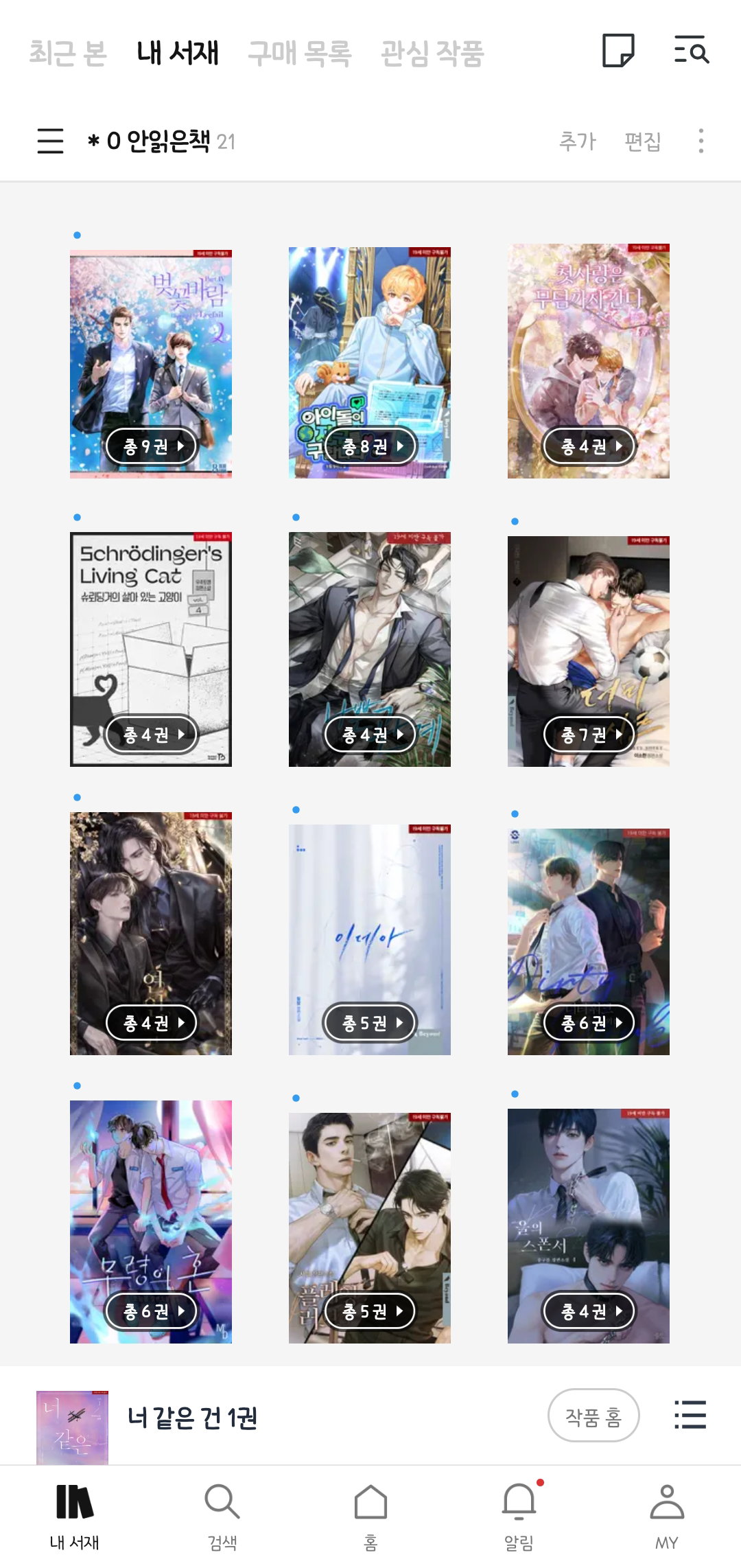
Task: Open the list search icon
Action: pos(691,51)
